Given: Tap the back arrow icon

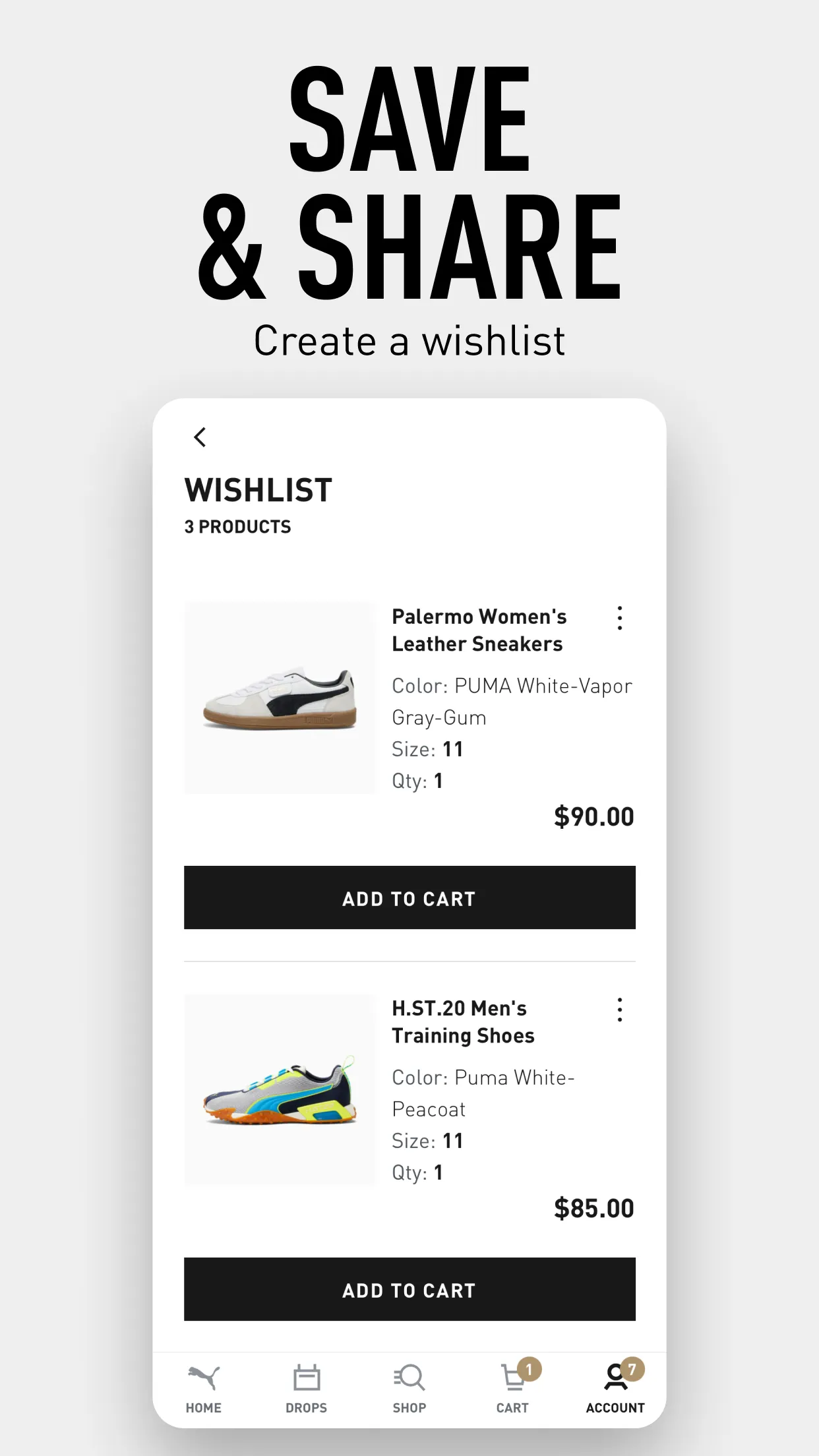Looking at the screenshot, I should click(200, 437).
